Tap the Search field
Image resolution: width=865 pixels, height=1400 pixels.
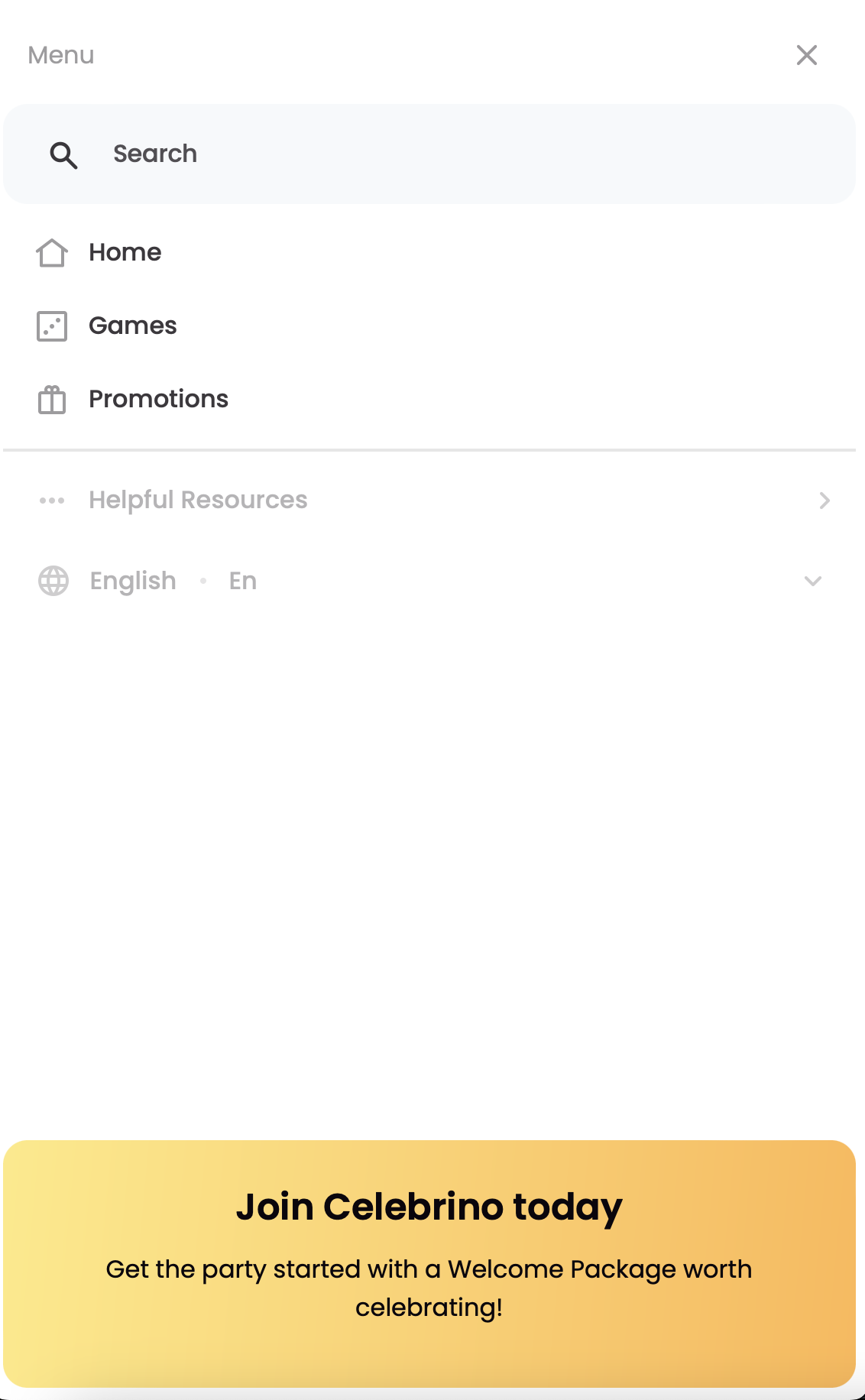click(x=428, y=154)
